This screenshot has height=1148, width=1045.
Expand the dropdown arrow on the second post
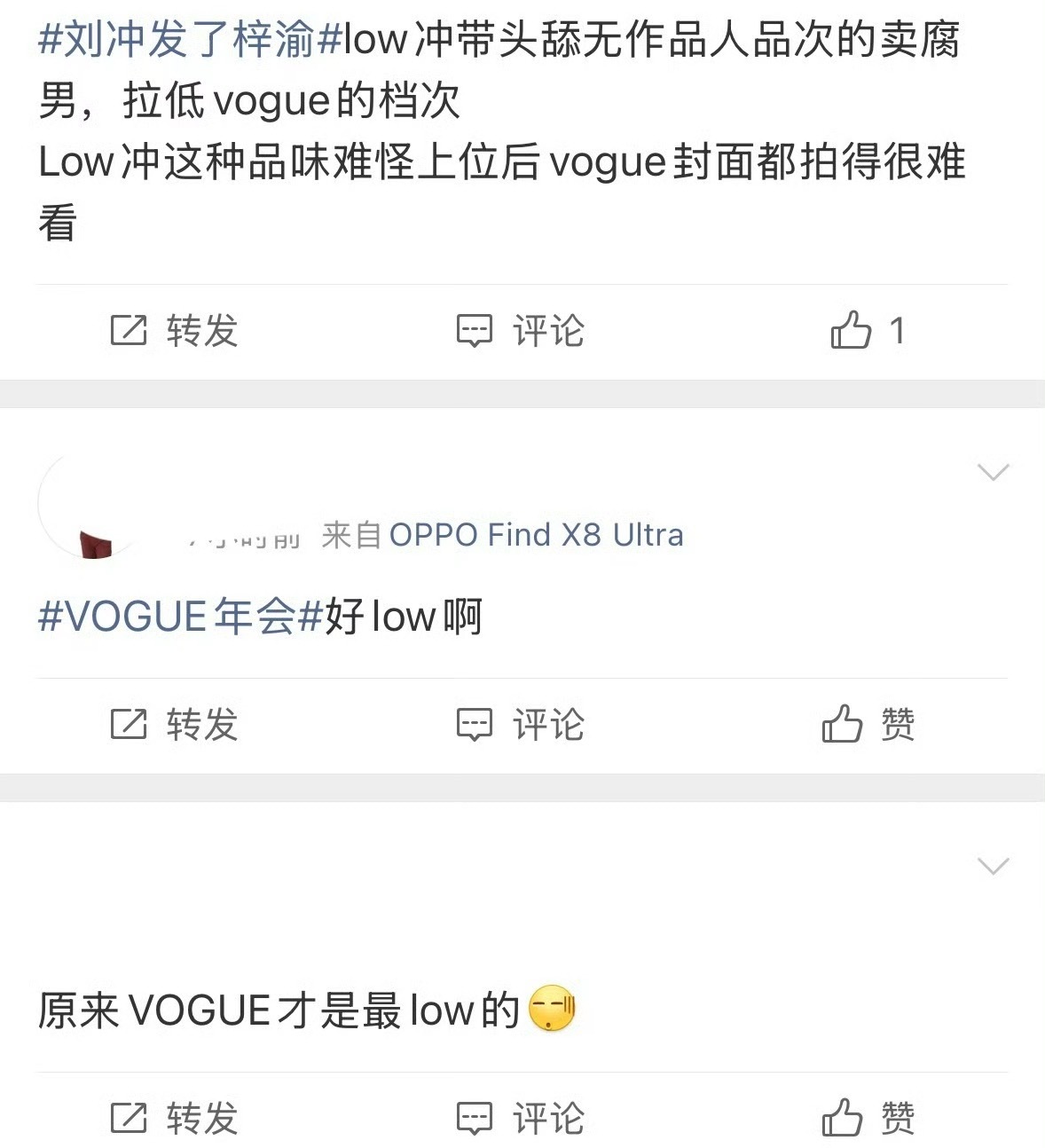994,473
